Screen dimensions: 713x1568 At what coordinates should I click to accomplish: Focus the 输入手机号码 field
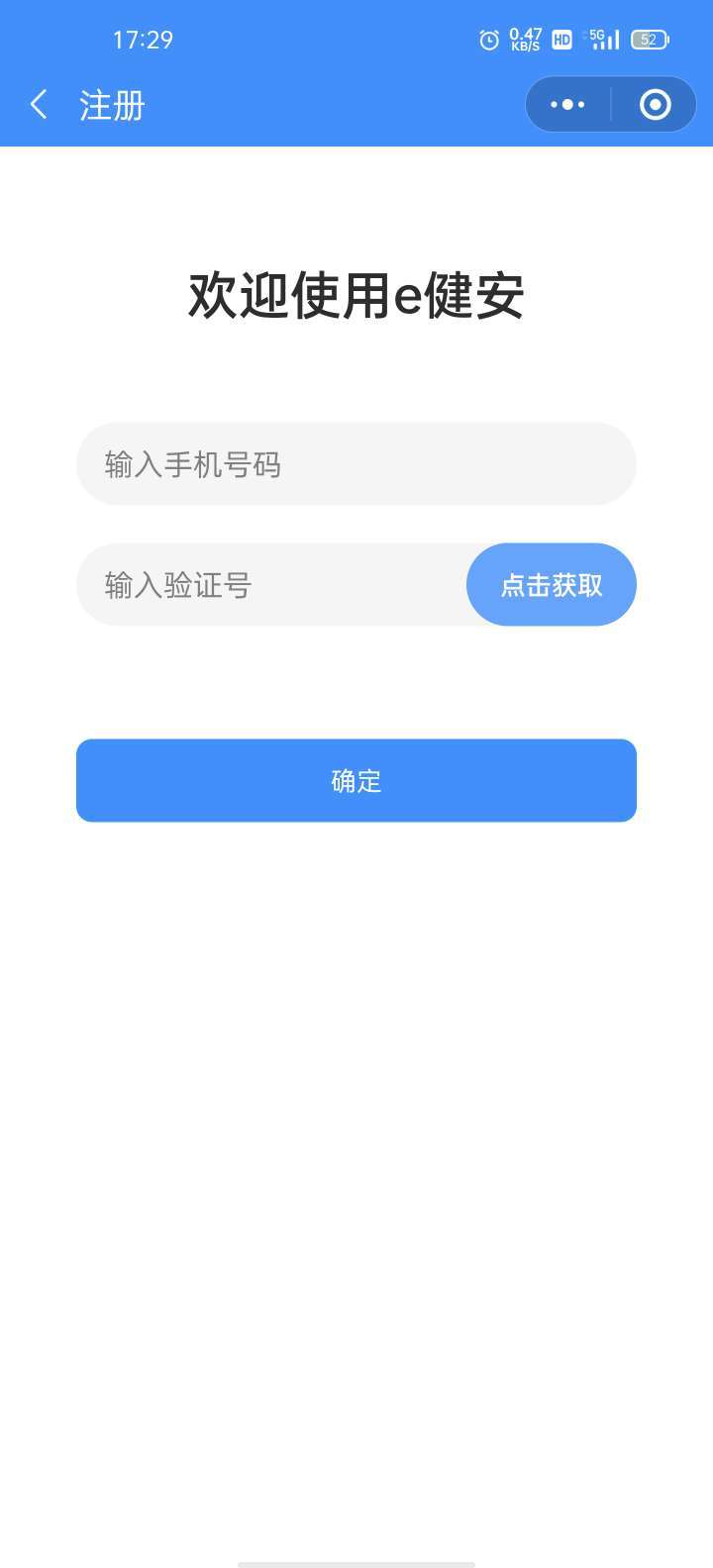356,464
